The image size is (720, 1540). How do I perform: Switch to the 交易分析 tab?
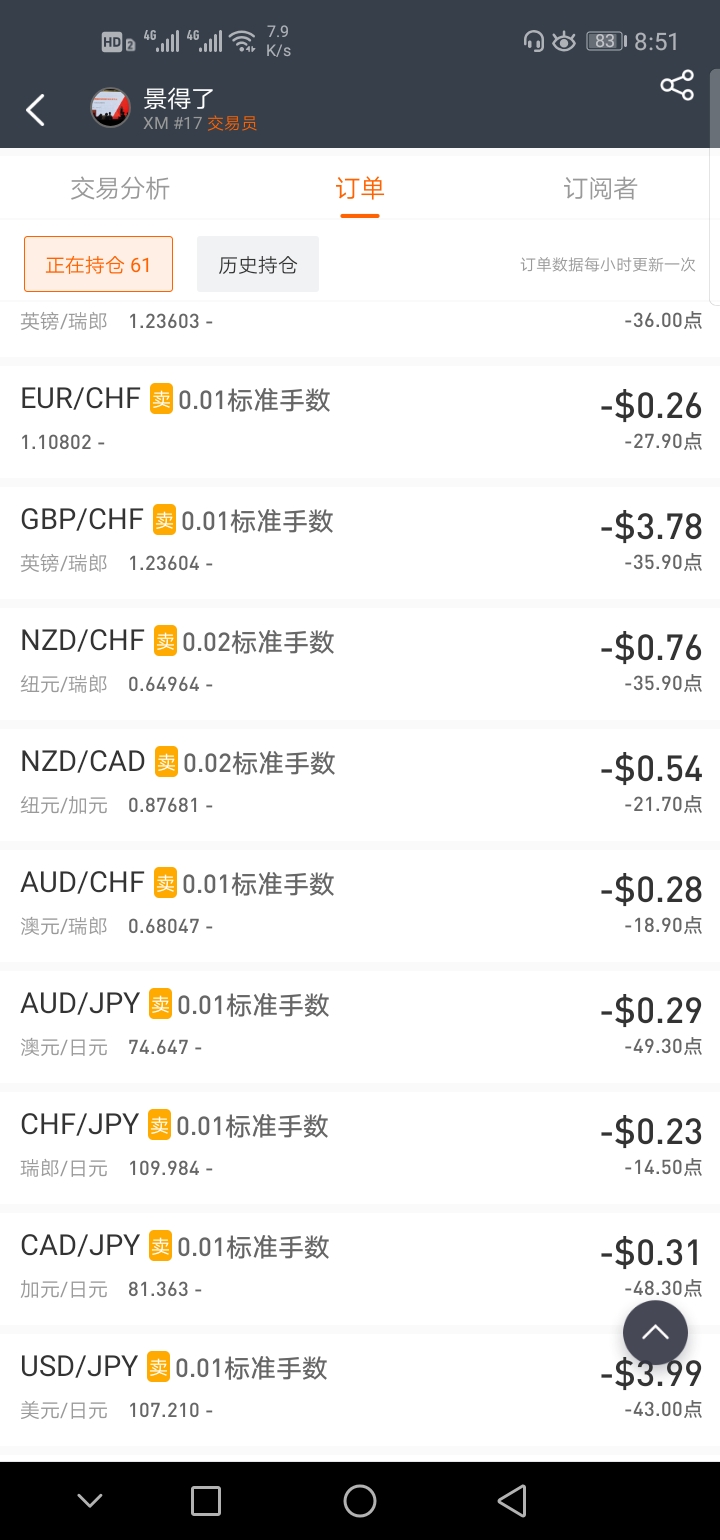click(120, 188)
